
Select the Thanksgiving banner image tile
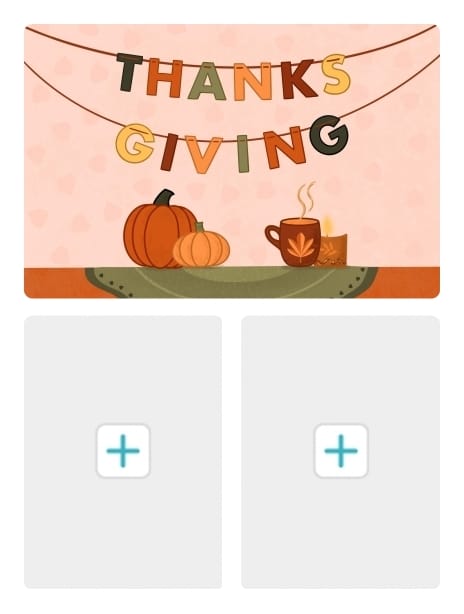(232, 161)
